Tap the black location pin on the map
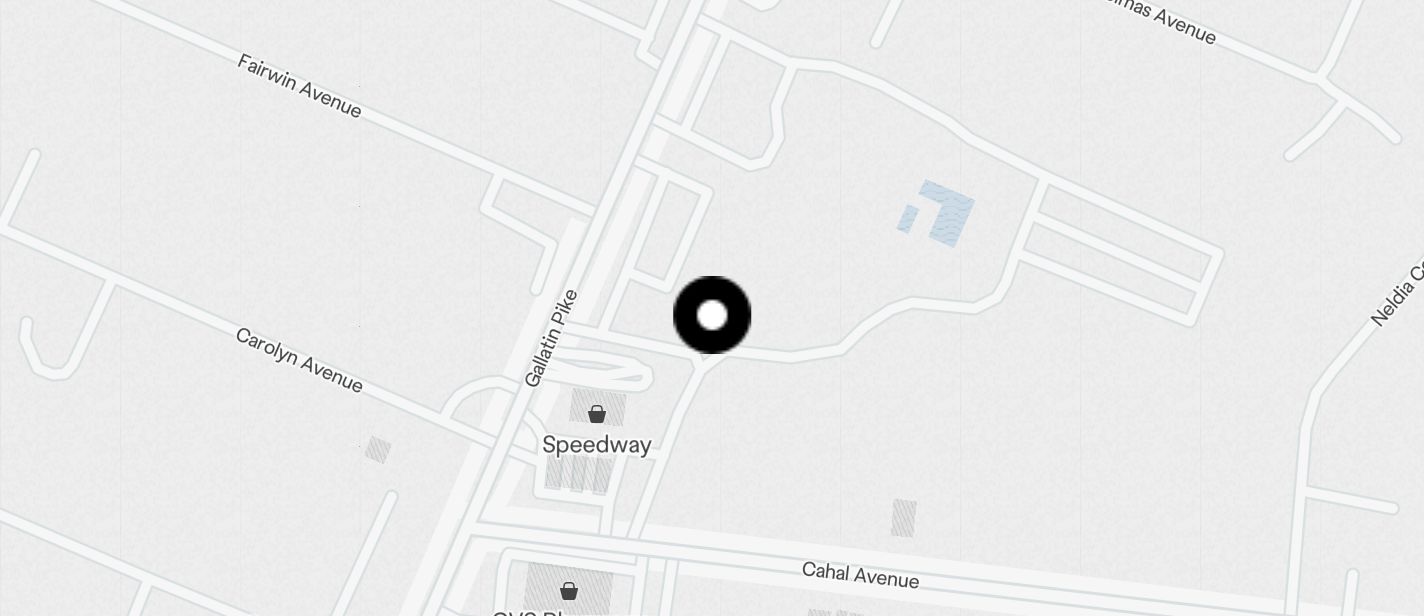The height and width of the screenshot is (616, 1424). point(712,316)
